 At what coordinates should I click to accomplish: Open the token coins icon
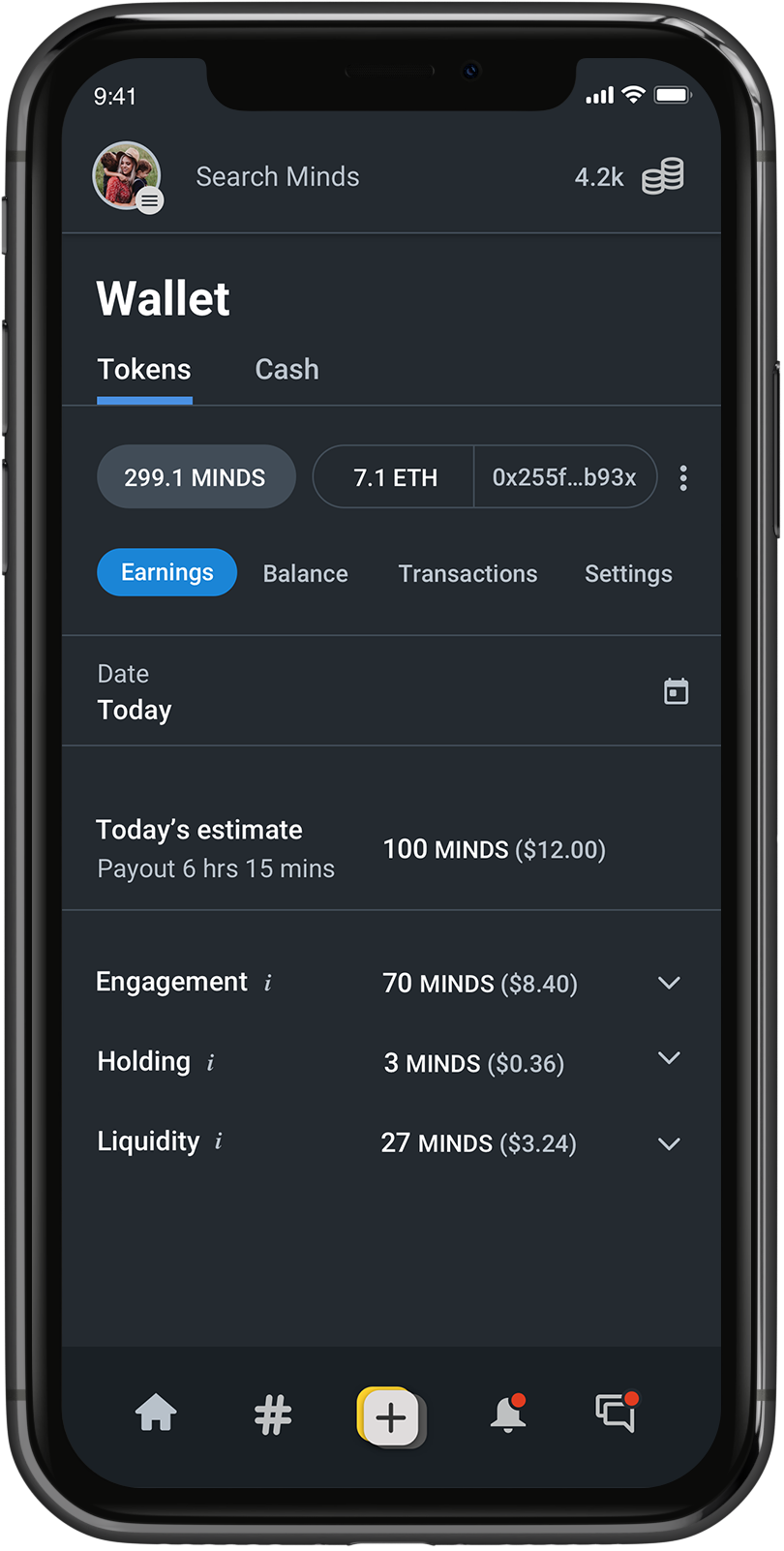coord(663,177)
